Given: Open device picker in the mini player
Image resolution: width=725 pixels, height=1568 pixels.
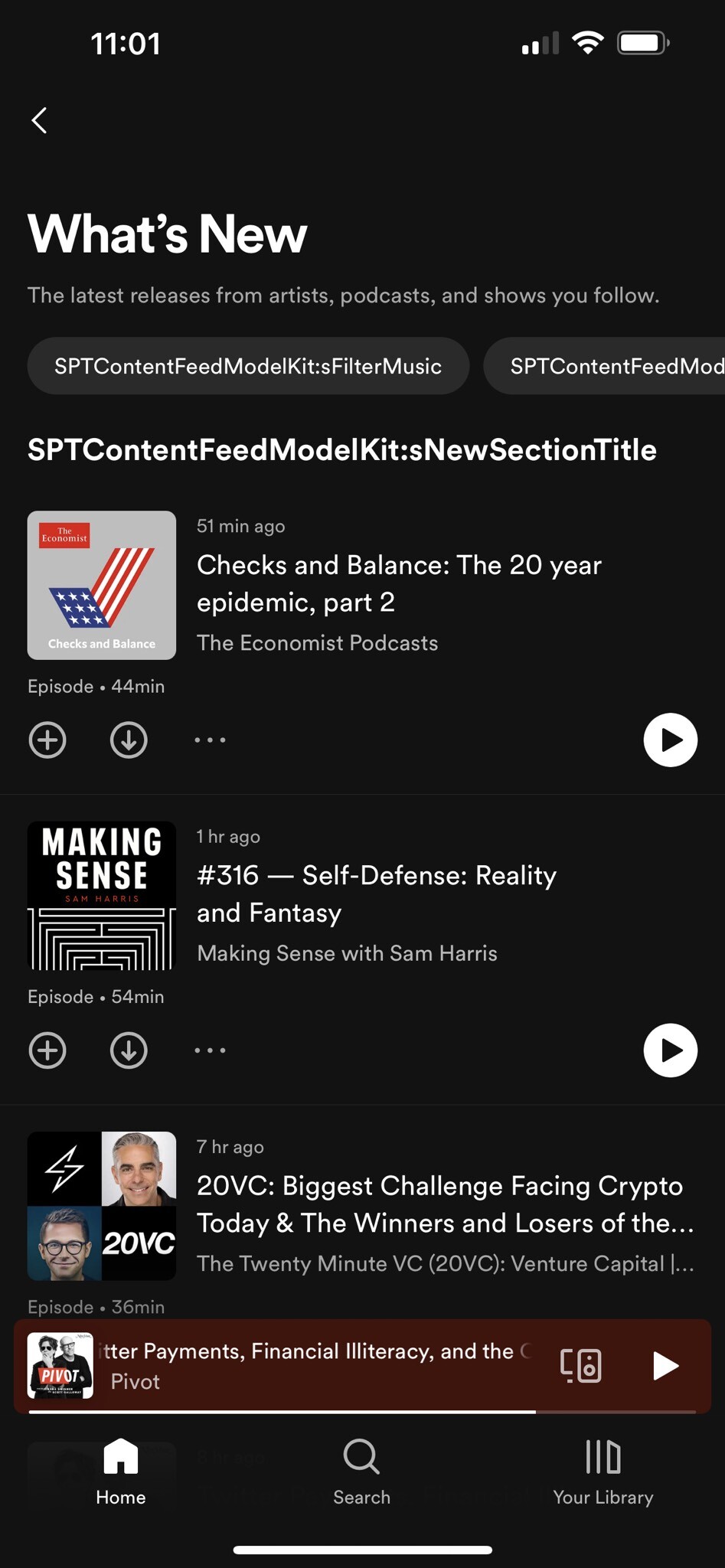Looking at the screenshot, I should (581, 1365).
